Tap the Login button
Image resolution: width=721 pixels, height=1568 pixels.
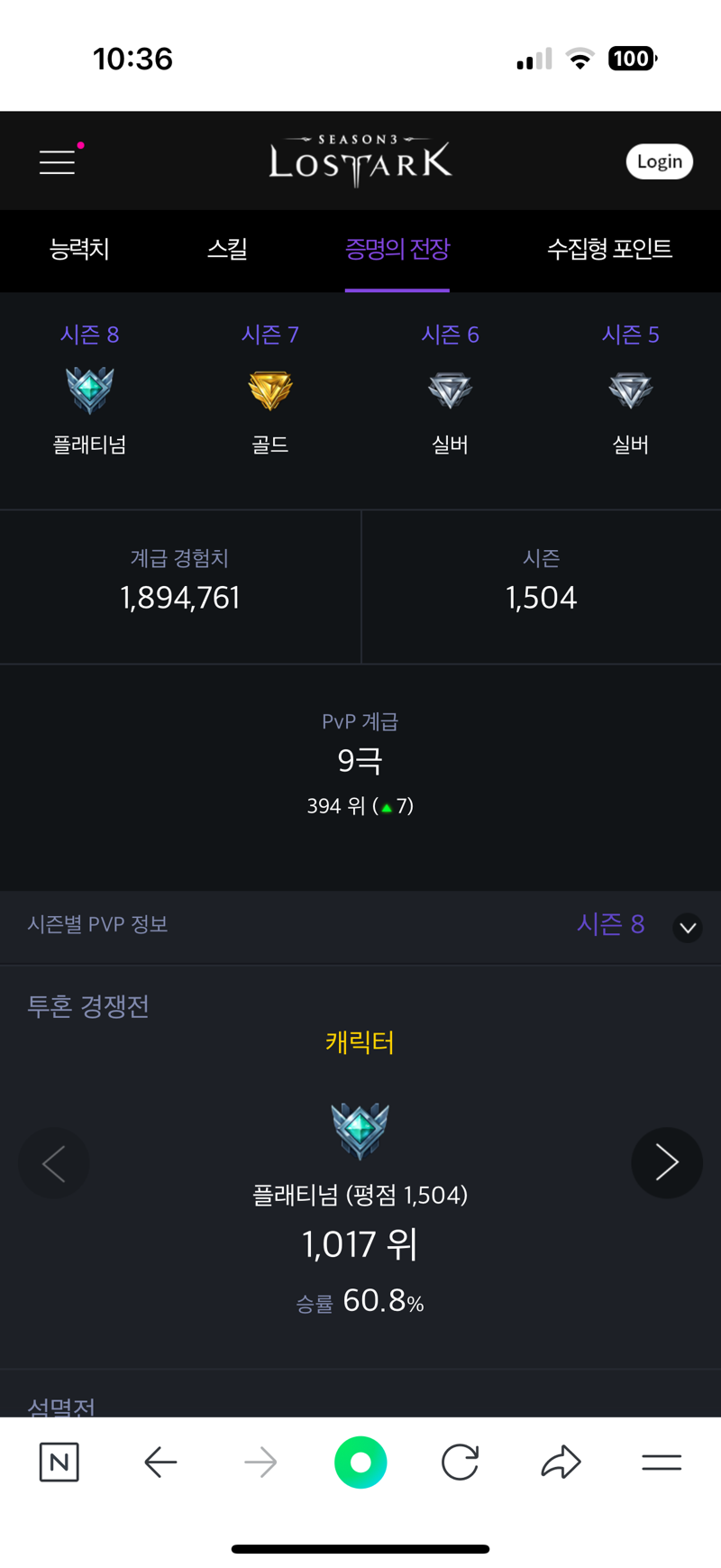(x=659, y=161)
